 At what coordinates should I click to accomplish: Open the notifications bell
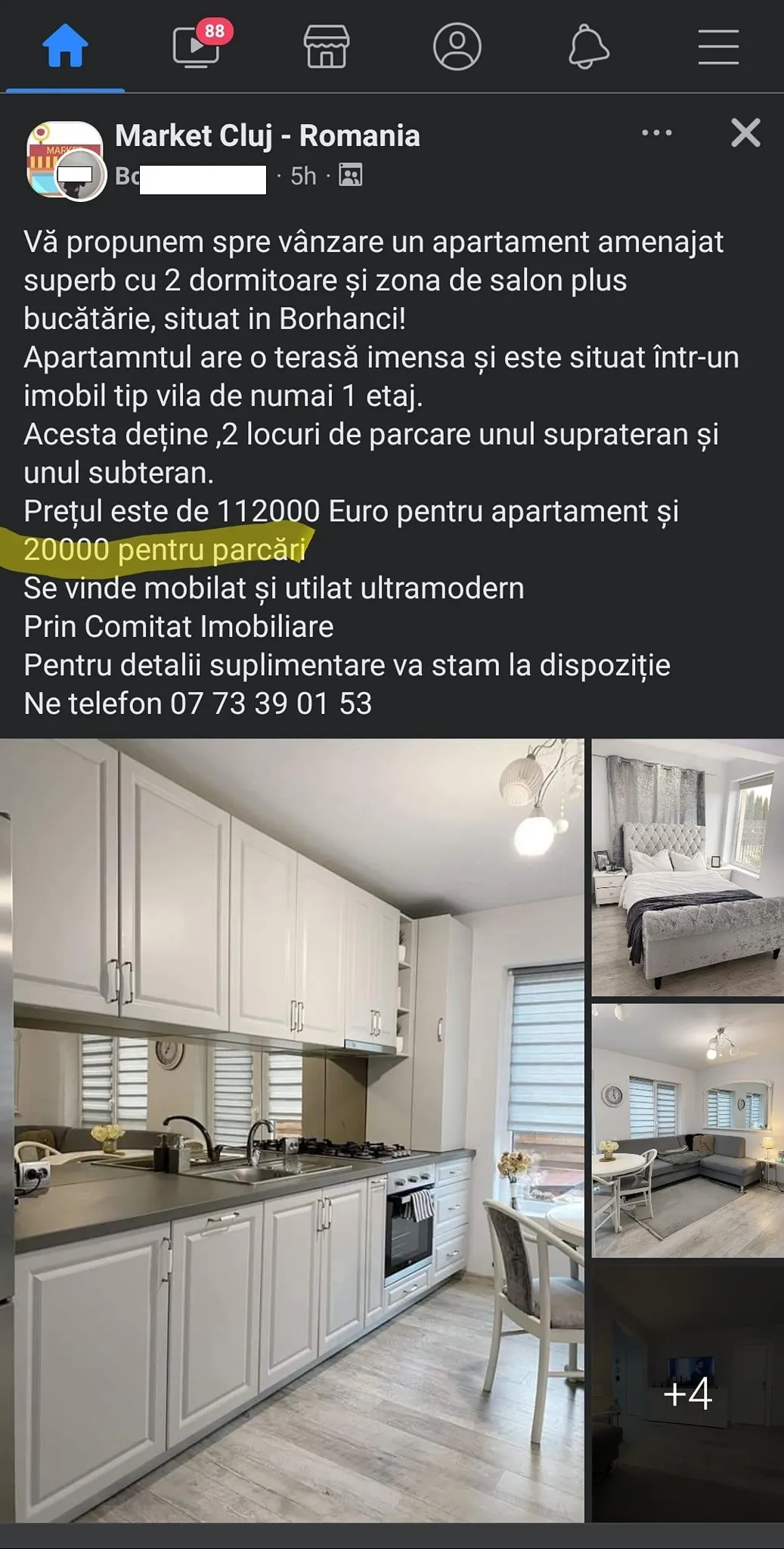pos(588,47)
